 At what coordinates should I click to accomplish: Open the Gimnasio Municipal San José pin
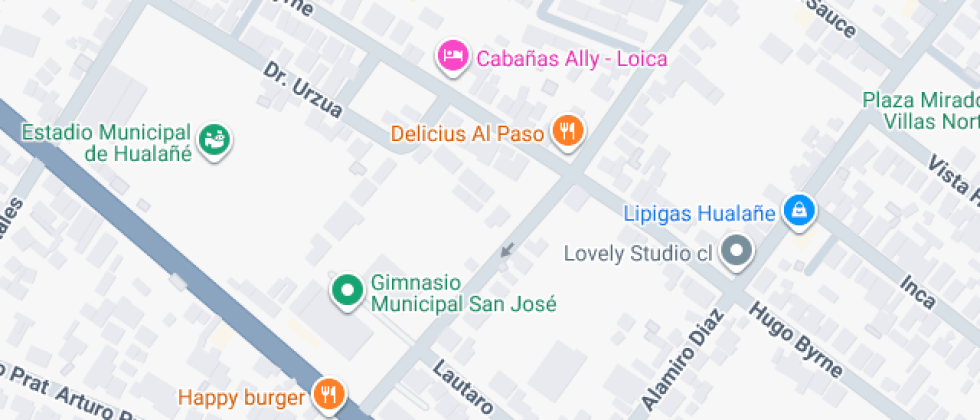348,291
